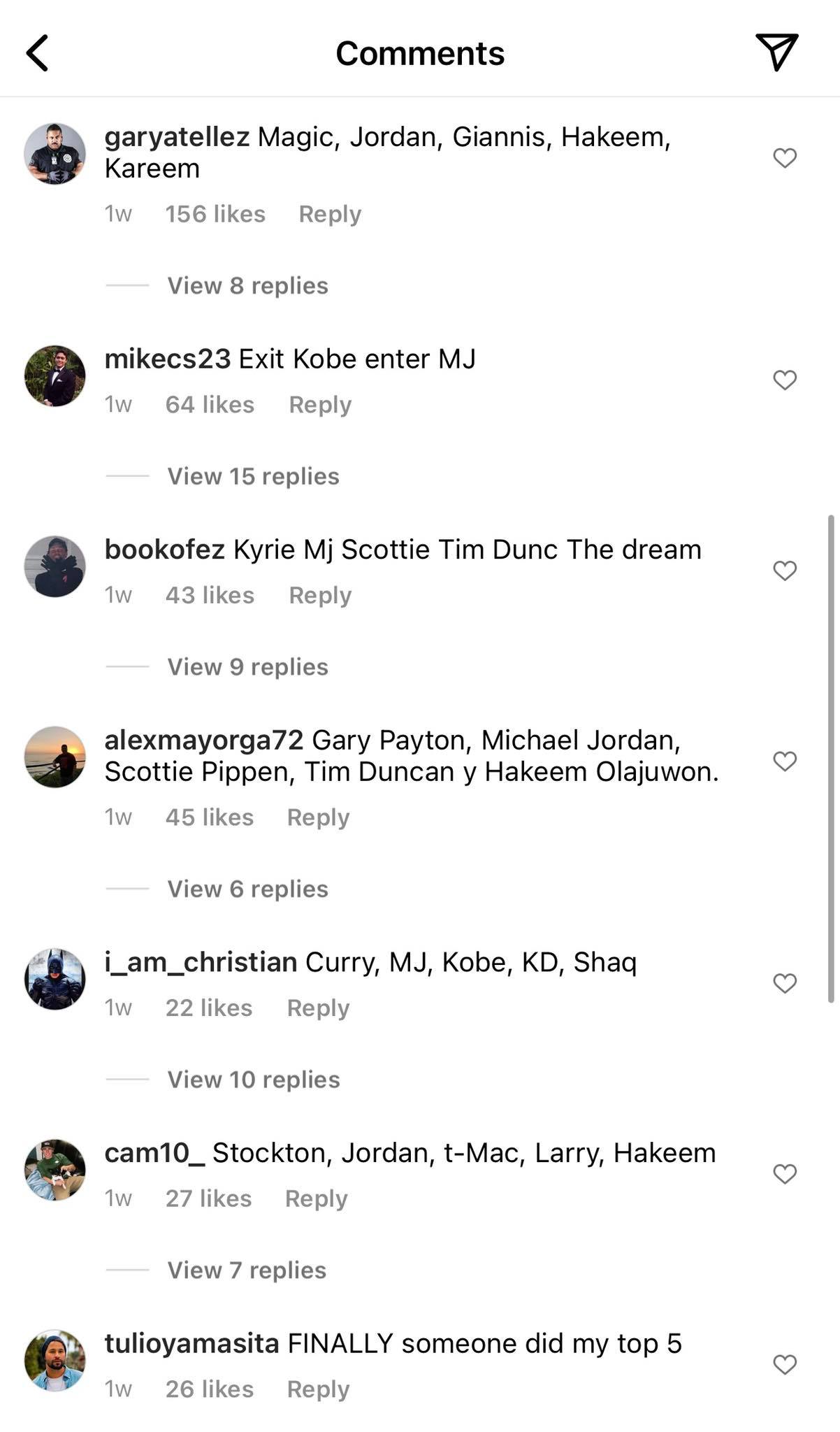
Task: Expand View 15 replies under mikecs23
Action: click(x=253, y=477)
